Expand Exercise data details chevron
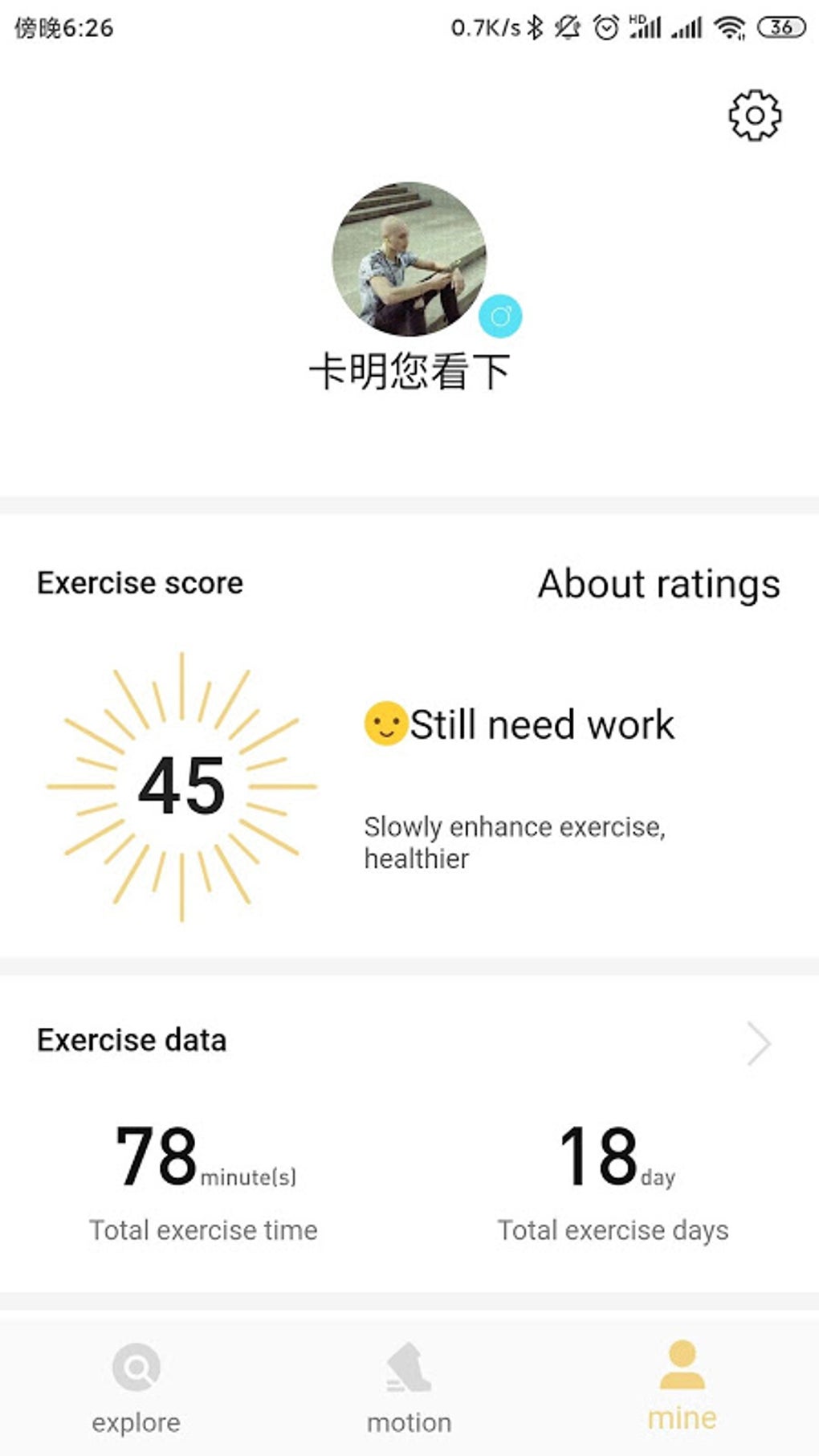819x1456 pixels. [x=758, y=1042]
